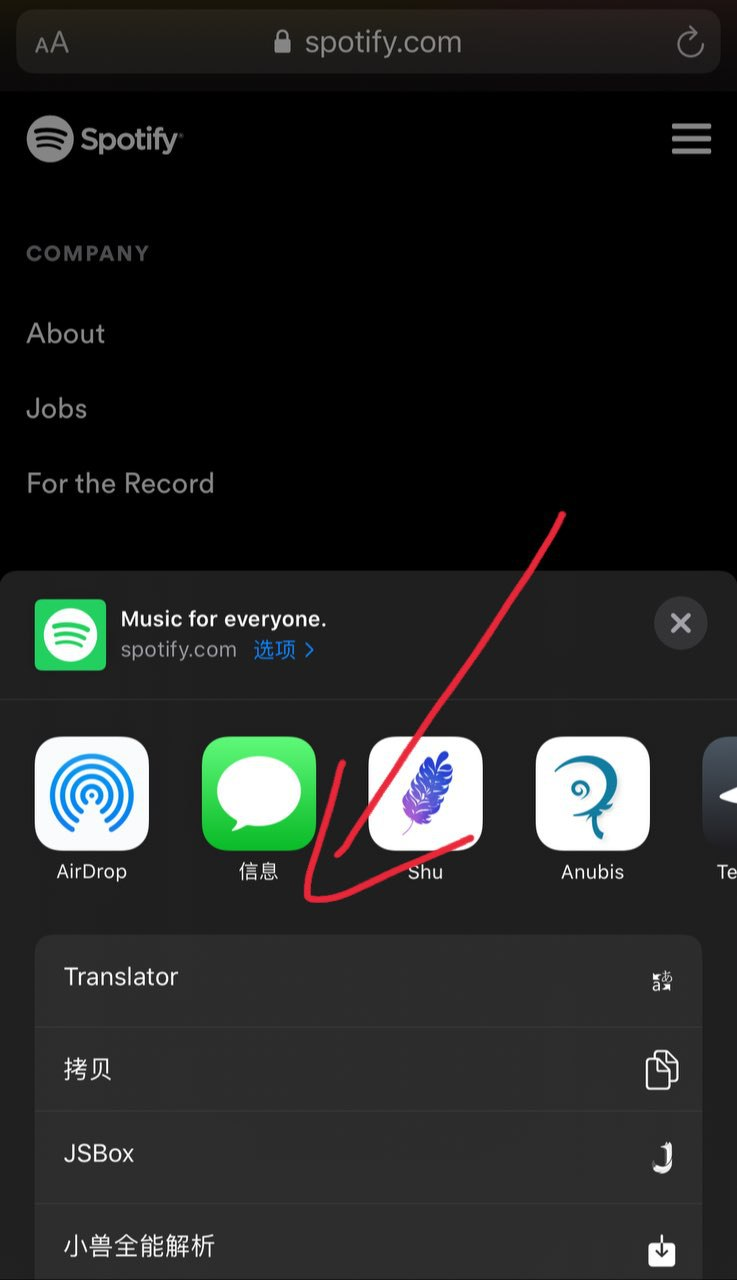
Task: Open the Jobs link
Action: point(57,409)
